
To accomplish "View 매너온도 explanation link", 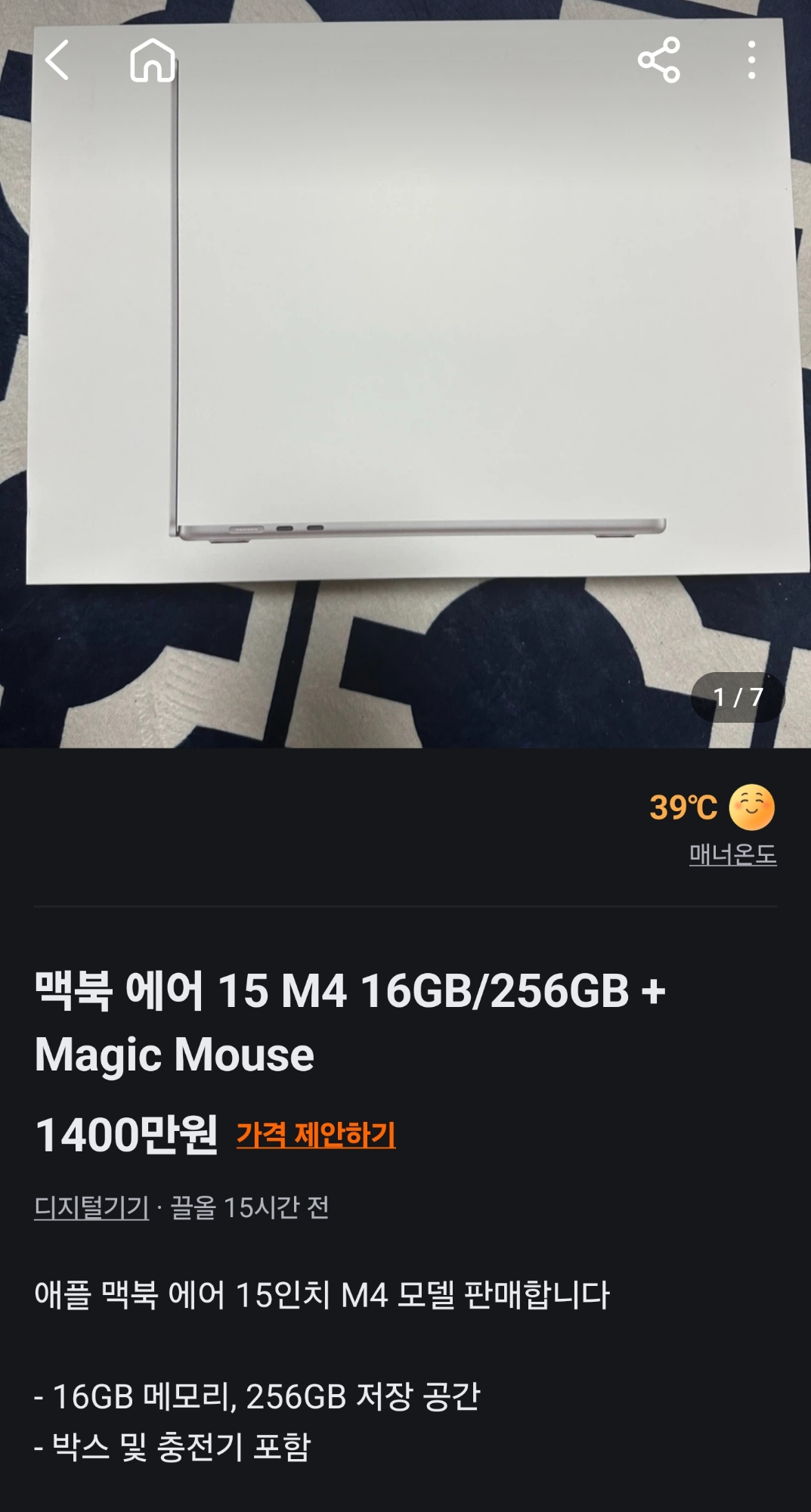I will [x=732, y=854].
